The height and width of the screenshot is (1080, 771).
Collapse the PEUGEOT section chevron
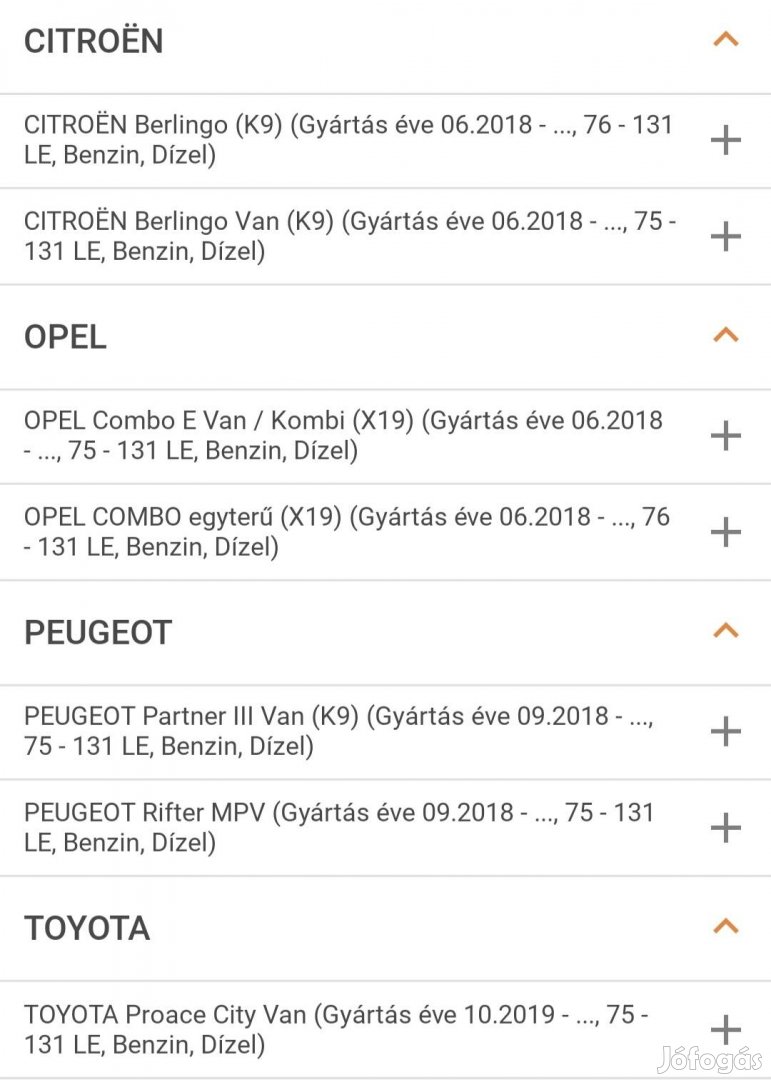[725, 631]
